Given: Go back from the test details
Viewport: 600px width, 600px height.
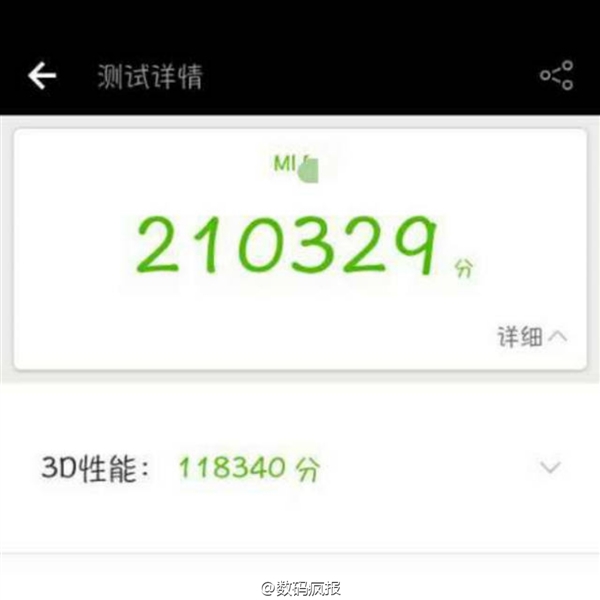Looking at the screenshot, I should [x=42, y=75].
